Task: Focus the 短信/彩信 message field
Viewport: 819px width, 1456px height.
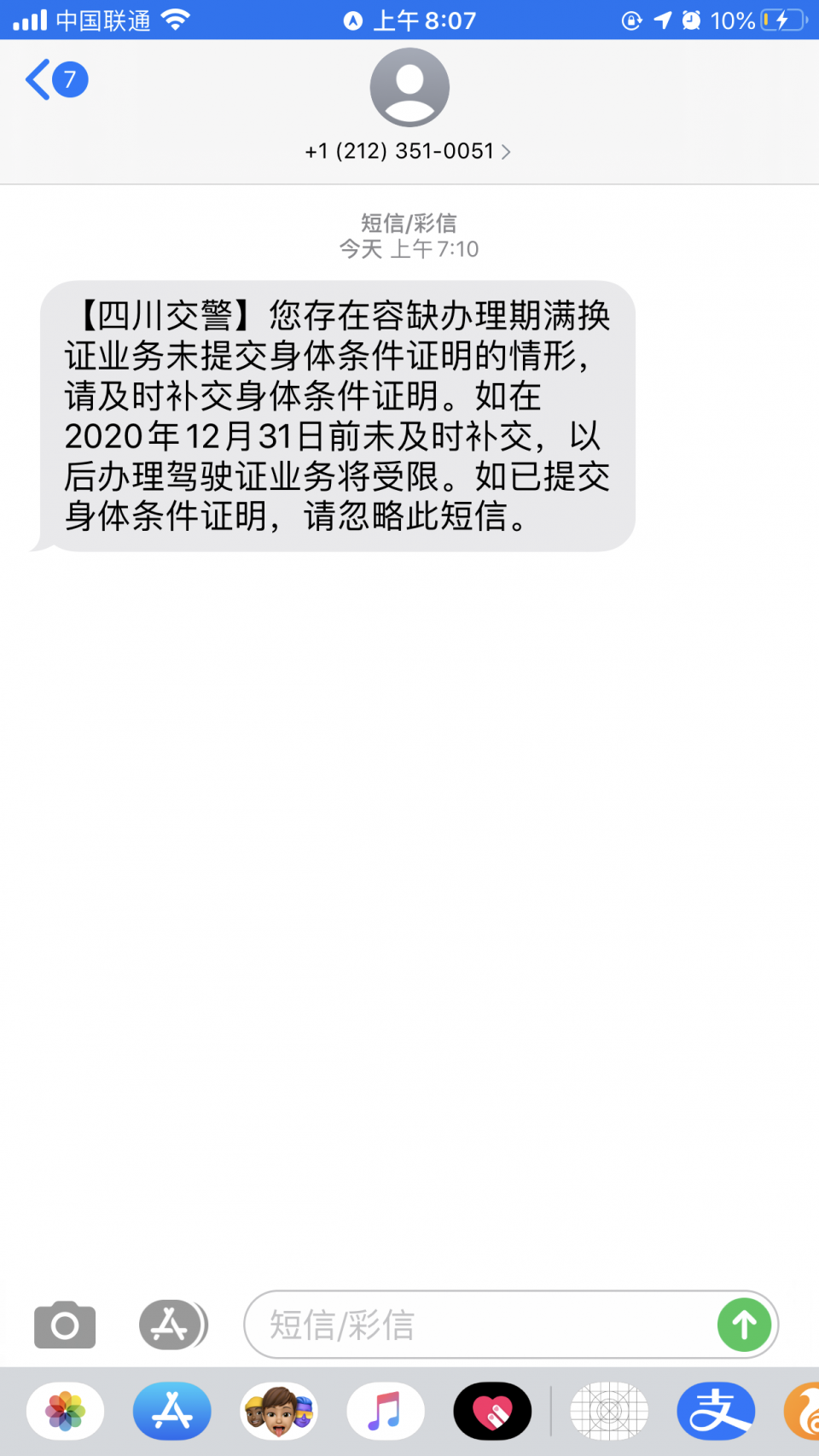Action: [x=478, y=1325]
